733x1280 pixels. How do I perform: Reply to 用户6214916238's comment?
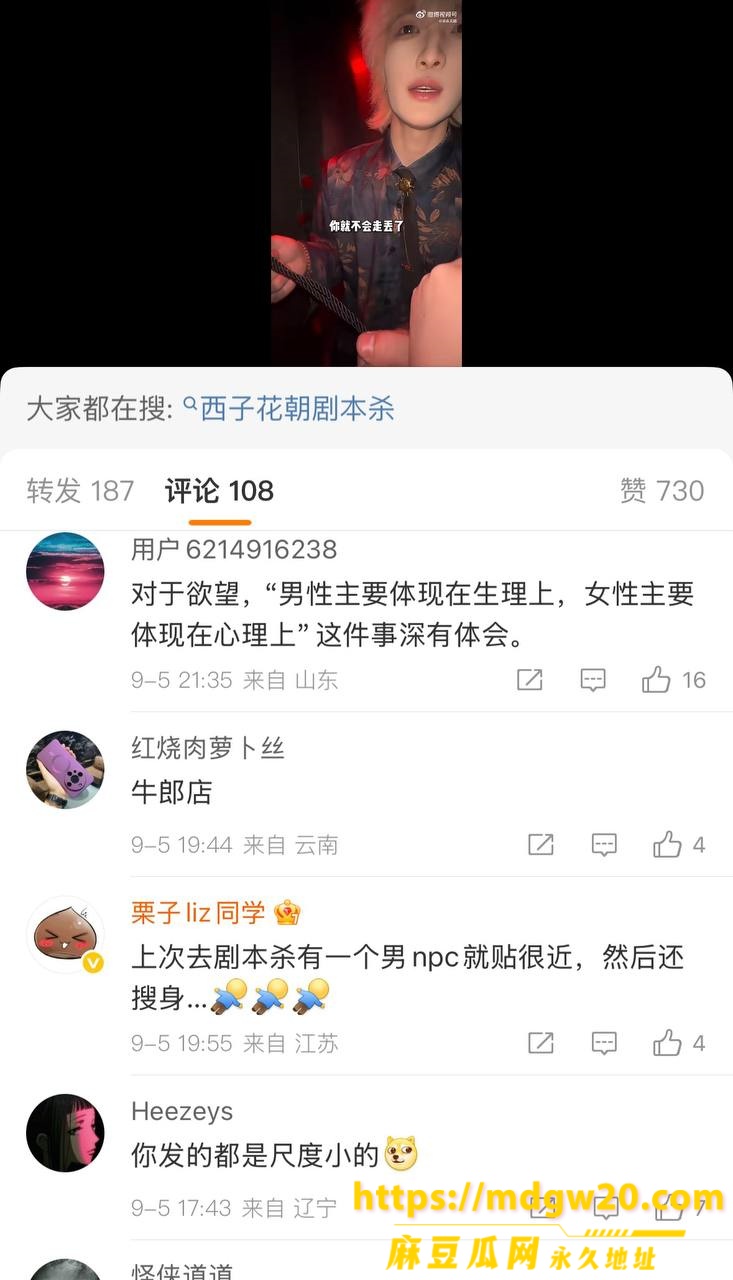[x=593, y=680]
